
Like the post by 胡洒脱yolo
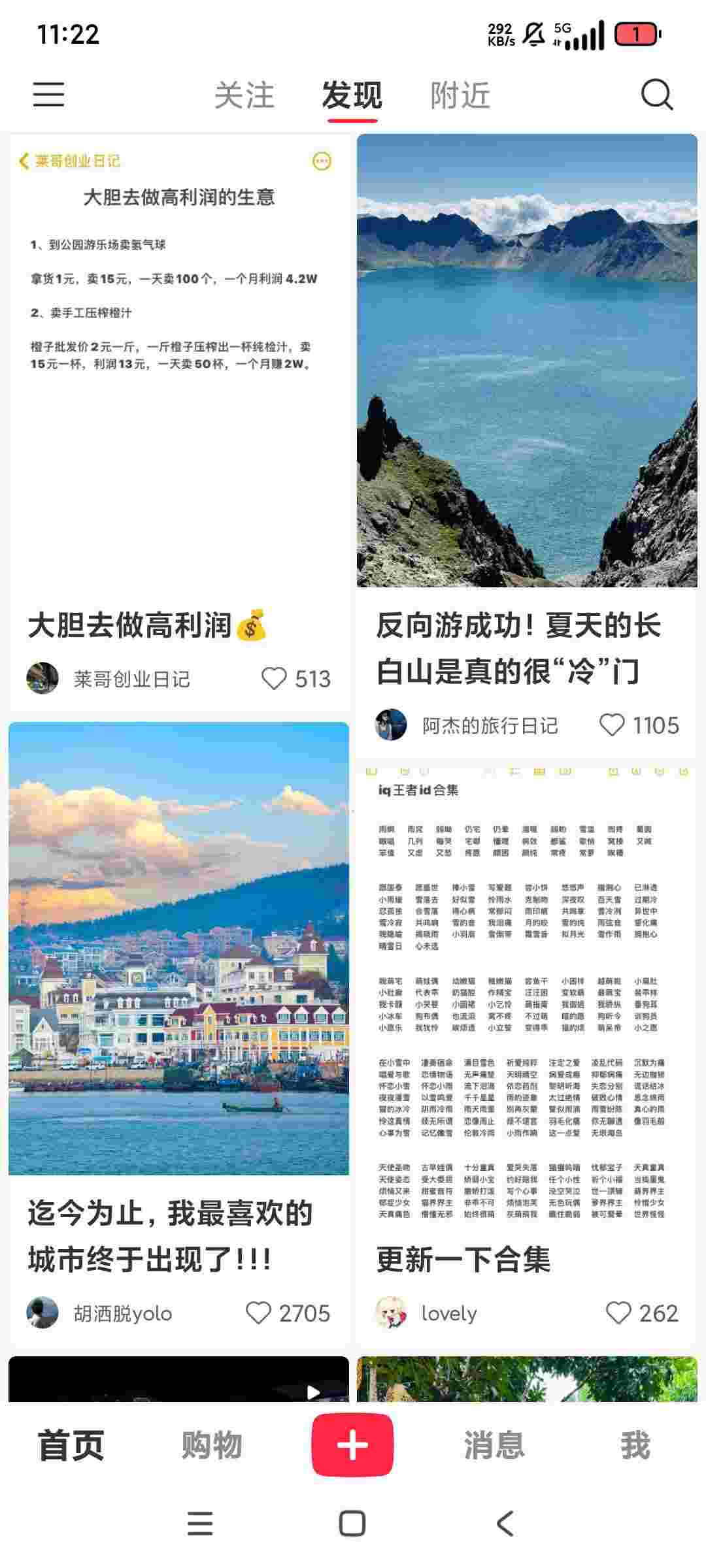coord(259,1313)
